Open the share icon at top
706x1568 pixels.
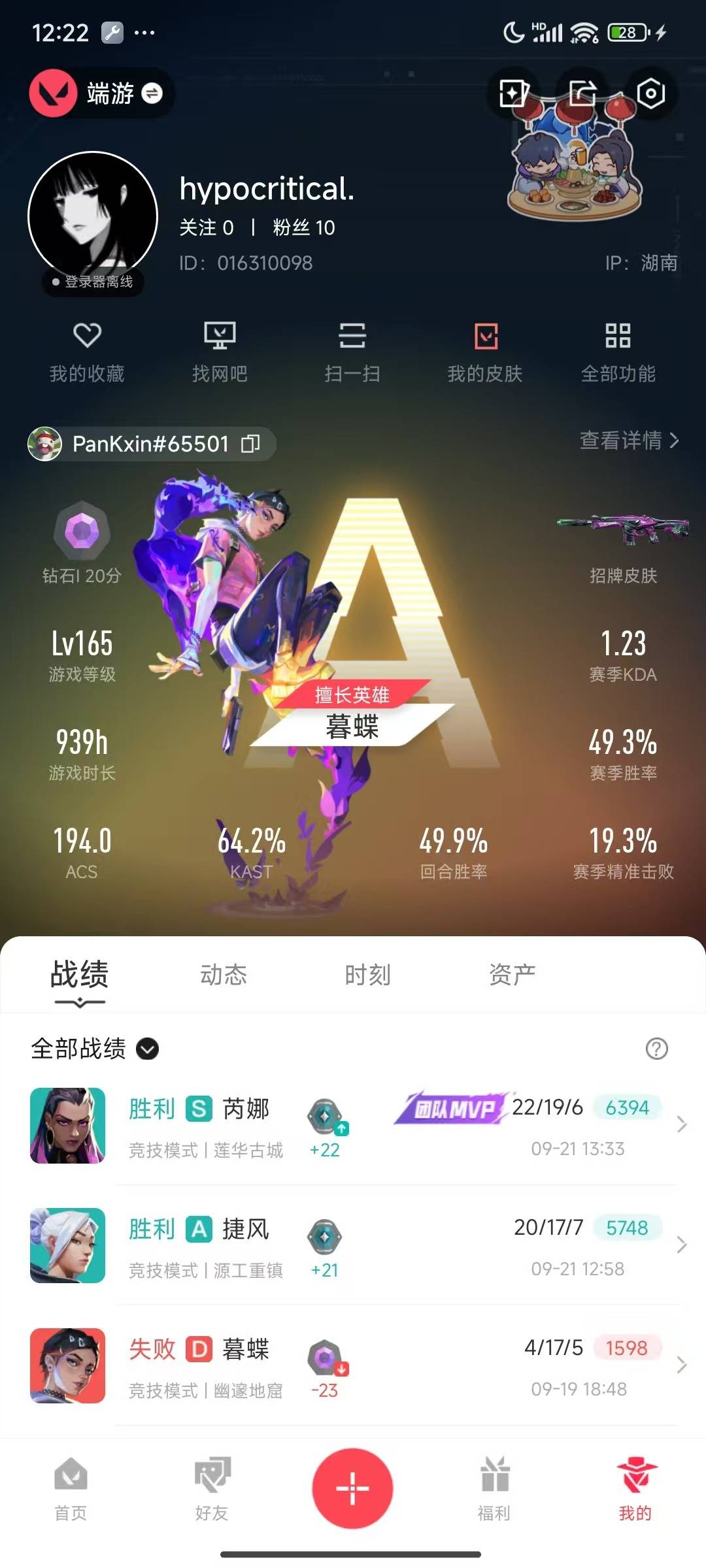[x=582, y=93]
